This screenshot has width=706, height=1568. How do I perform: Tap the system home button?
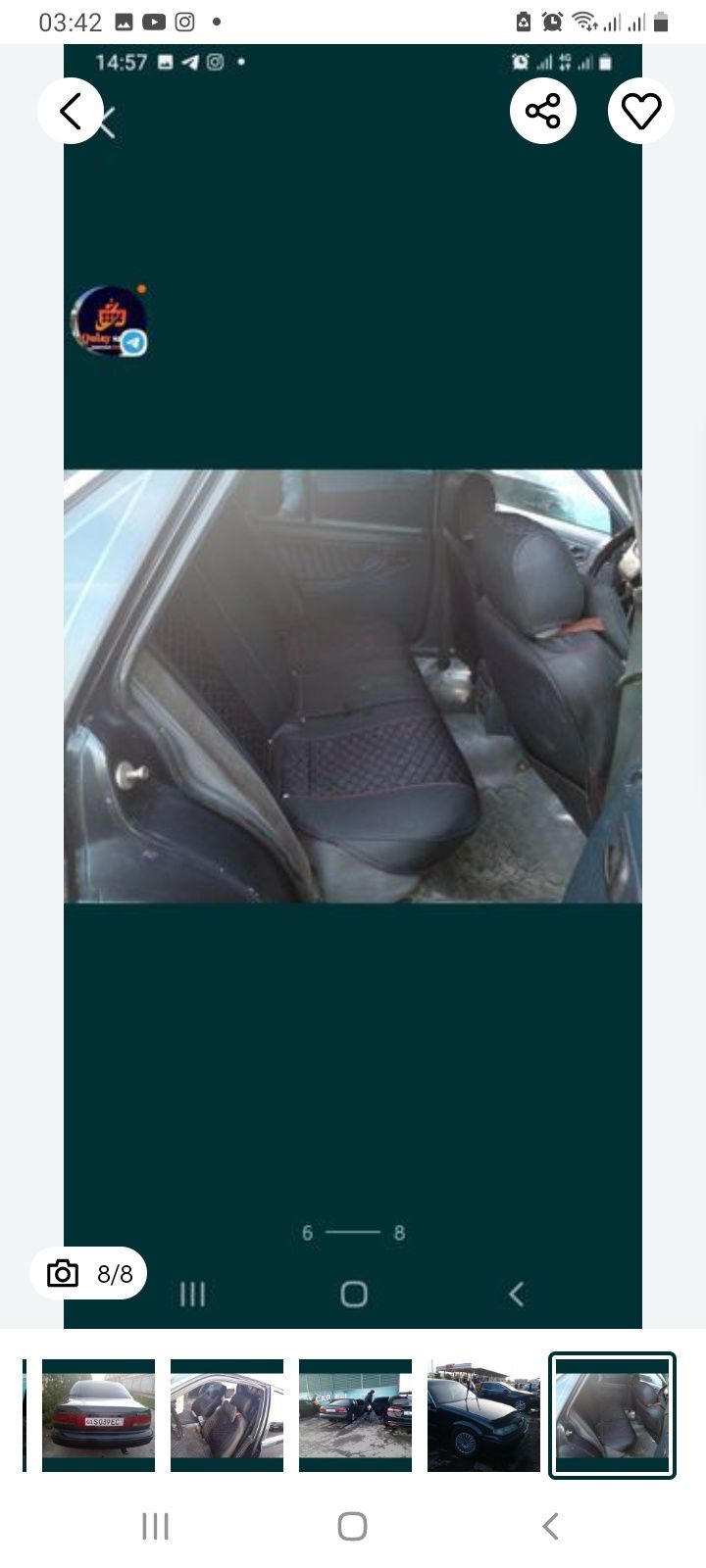352,1526
